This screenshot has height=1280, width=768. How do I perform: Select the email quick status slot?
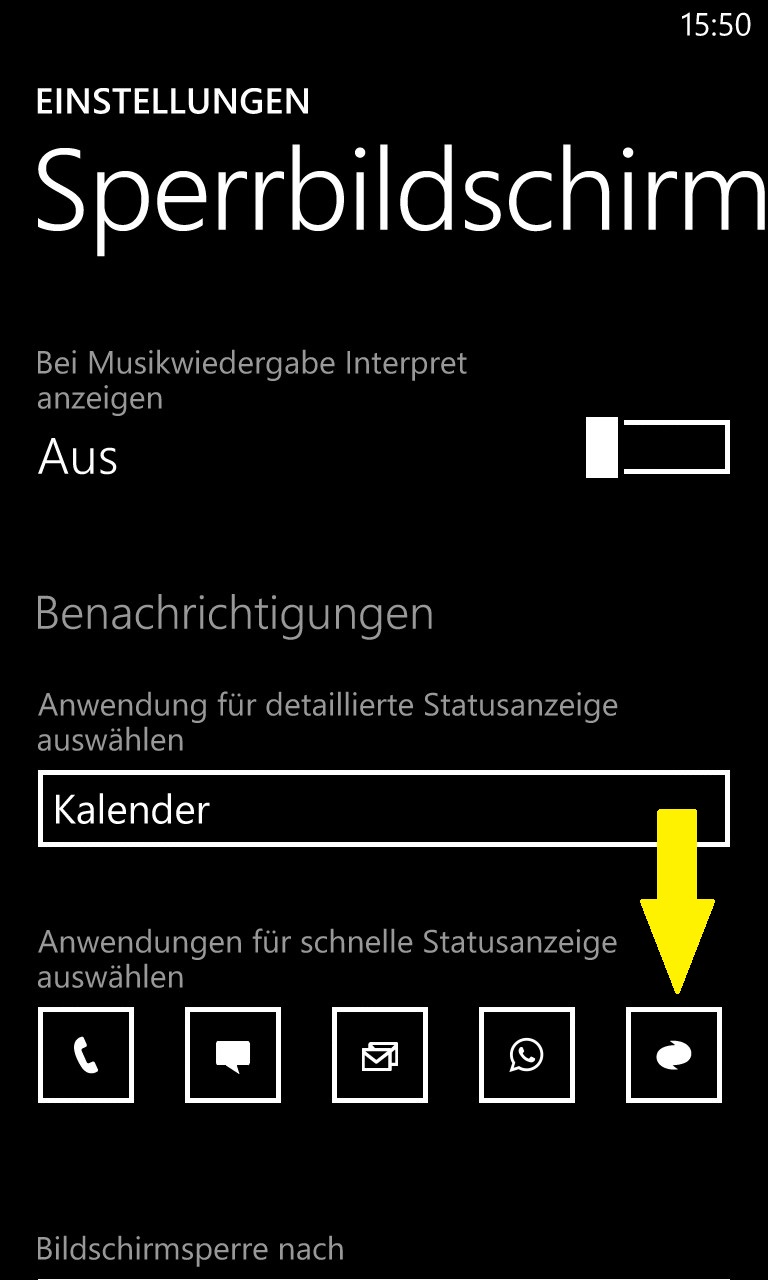[380, 1055]
